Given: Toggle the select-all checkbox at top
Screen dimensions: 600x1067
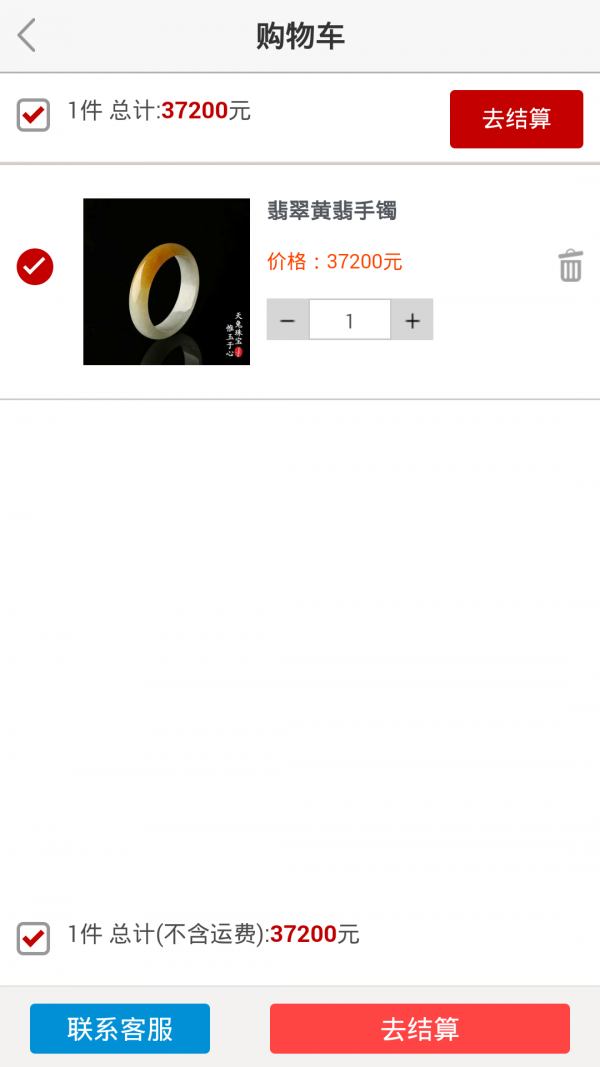Looking at the screenshot, I should click(34, 115).
